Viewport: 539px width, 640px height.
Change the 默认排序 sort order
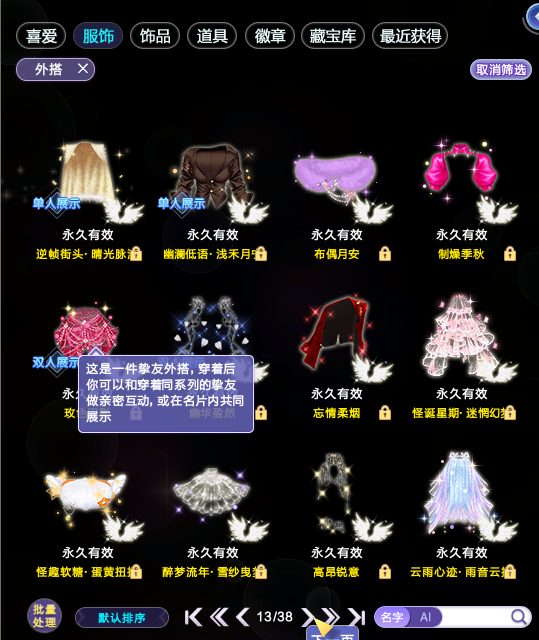pos(122,618)
